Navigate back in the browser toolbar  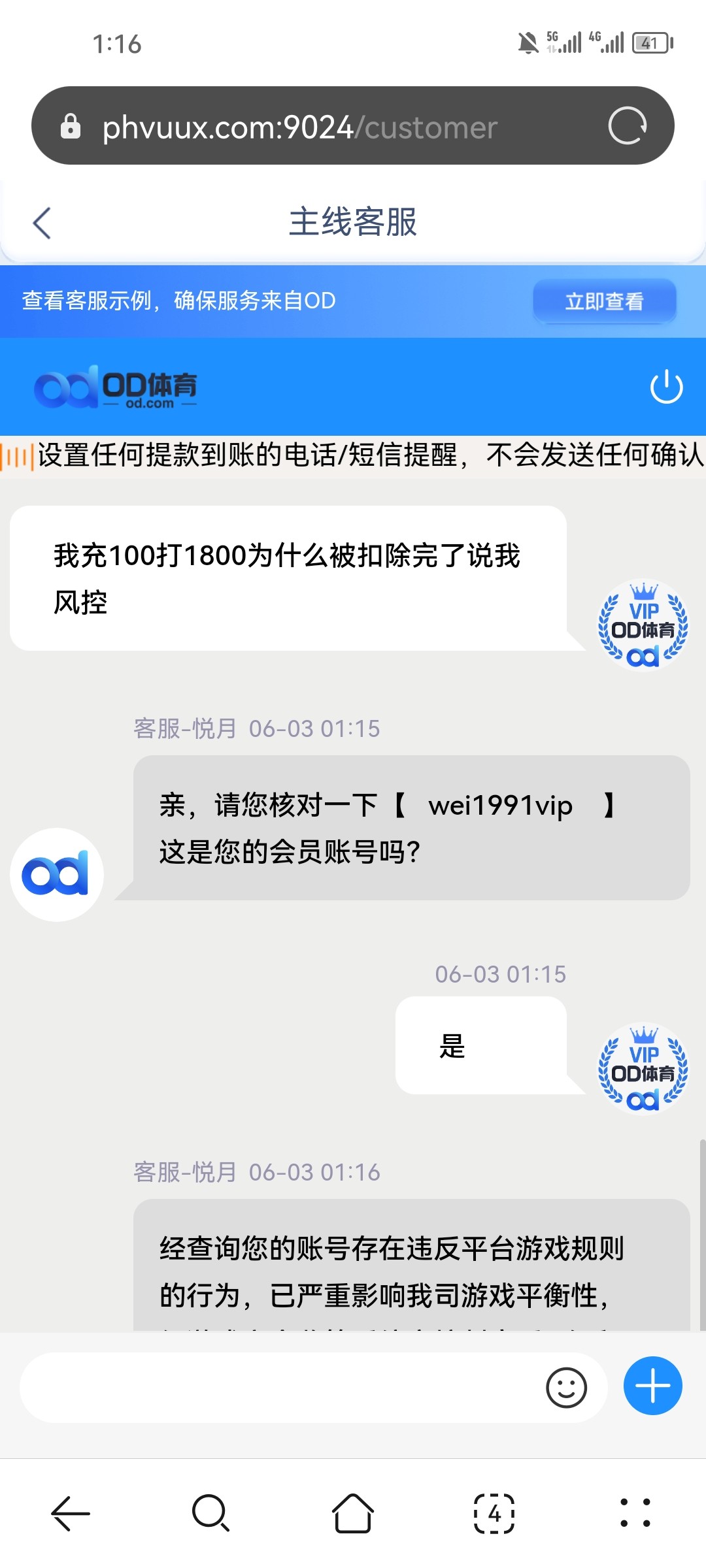coord(71,1513)
